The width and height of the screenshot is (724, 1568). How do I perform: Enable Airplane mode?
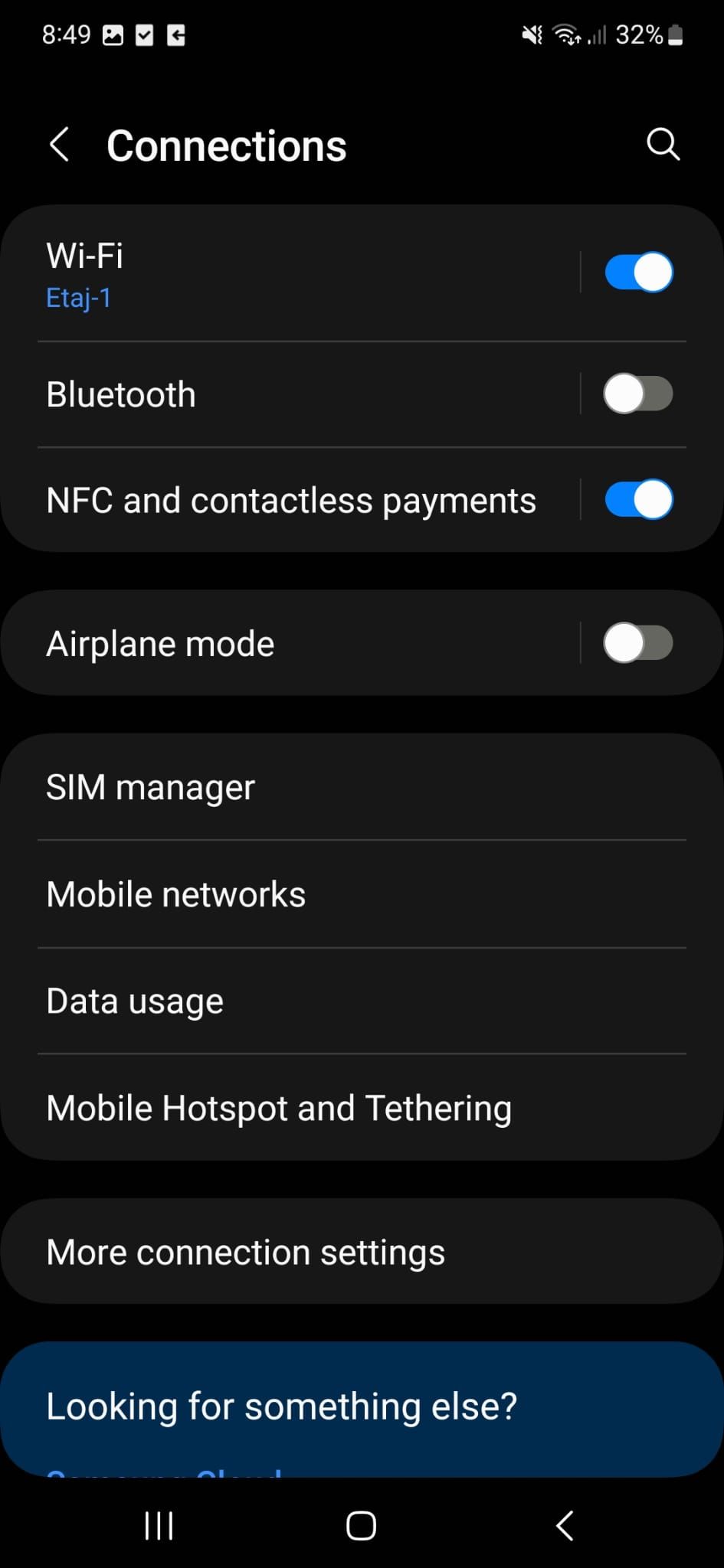[638, 643]
